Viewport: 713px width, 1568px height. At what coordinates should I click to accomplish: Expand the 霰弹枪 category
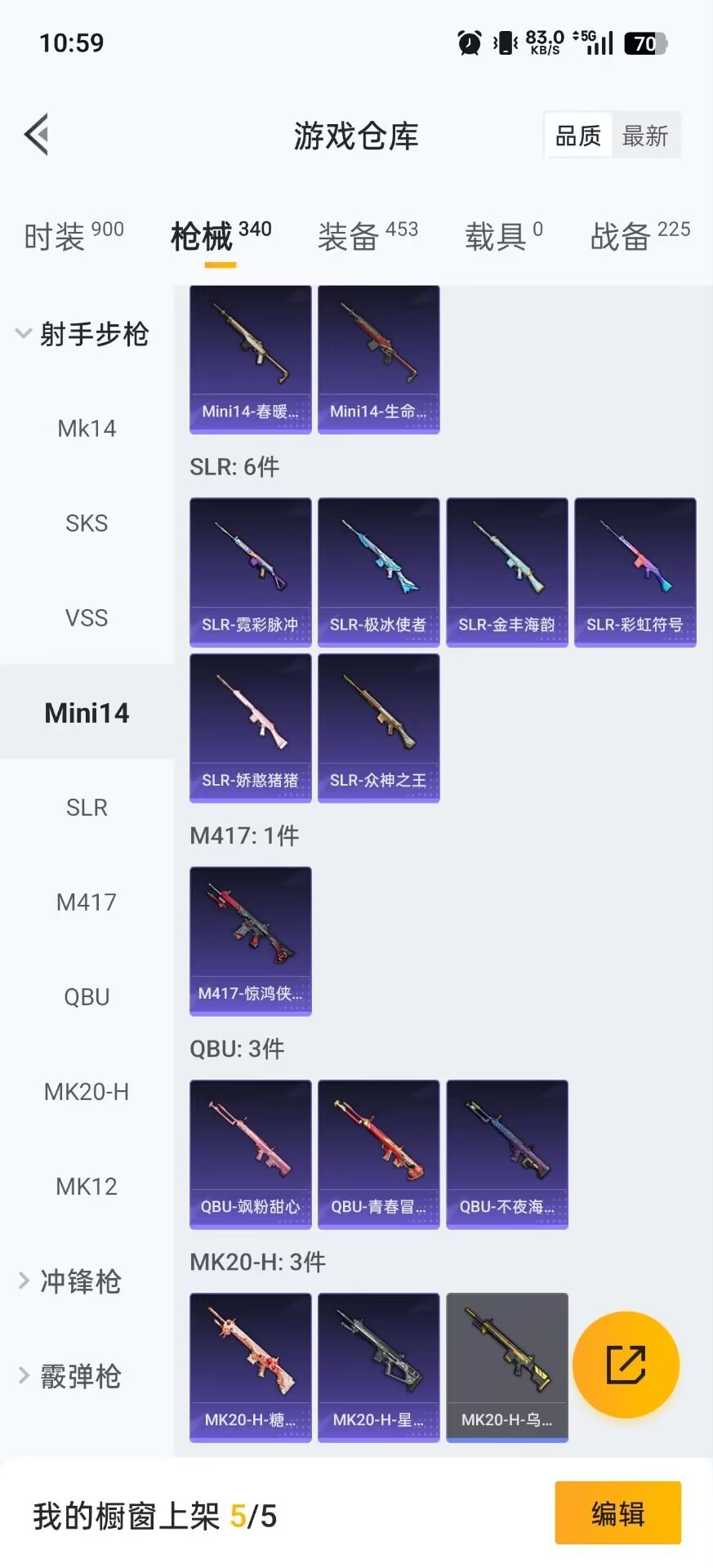pyautogui.click(x=80, y=1376)
